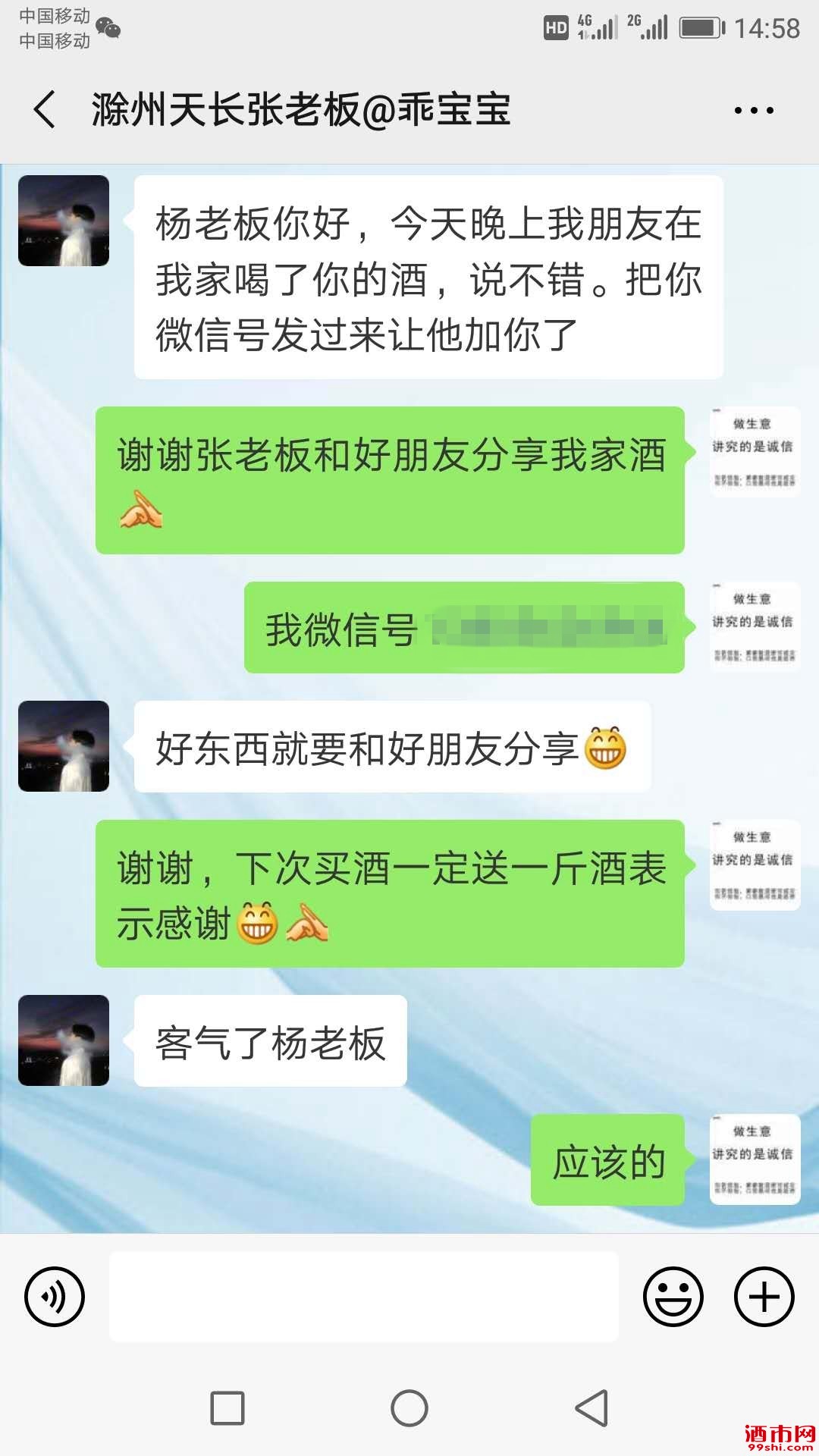Open my avatar beside 应该的 message

pyautogui.click(x=755, y=1159)
